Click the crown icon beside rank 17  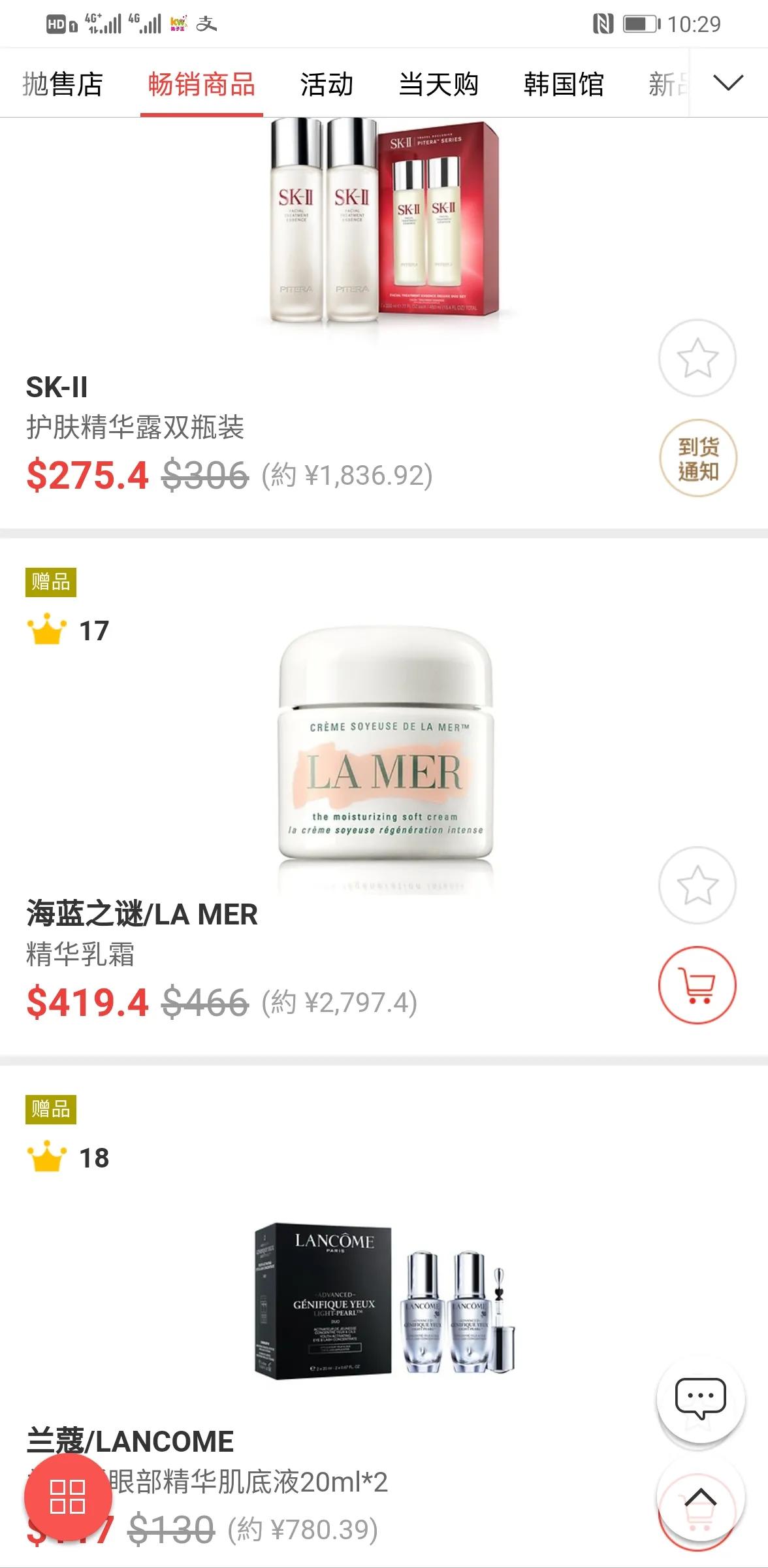point(46,629)
